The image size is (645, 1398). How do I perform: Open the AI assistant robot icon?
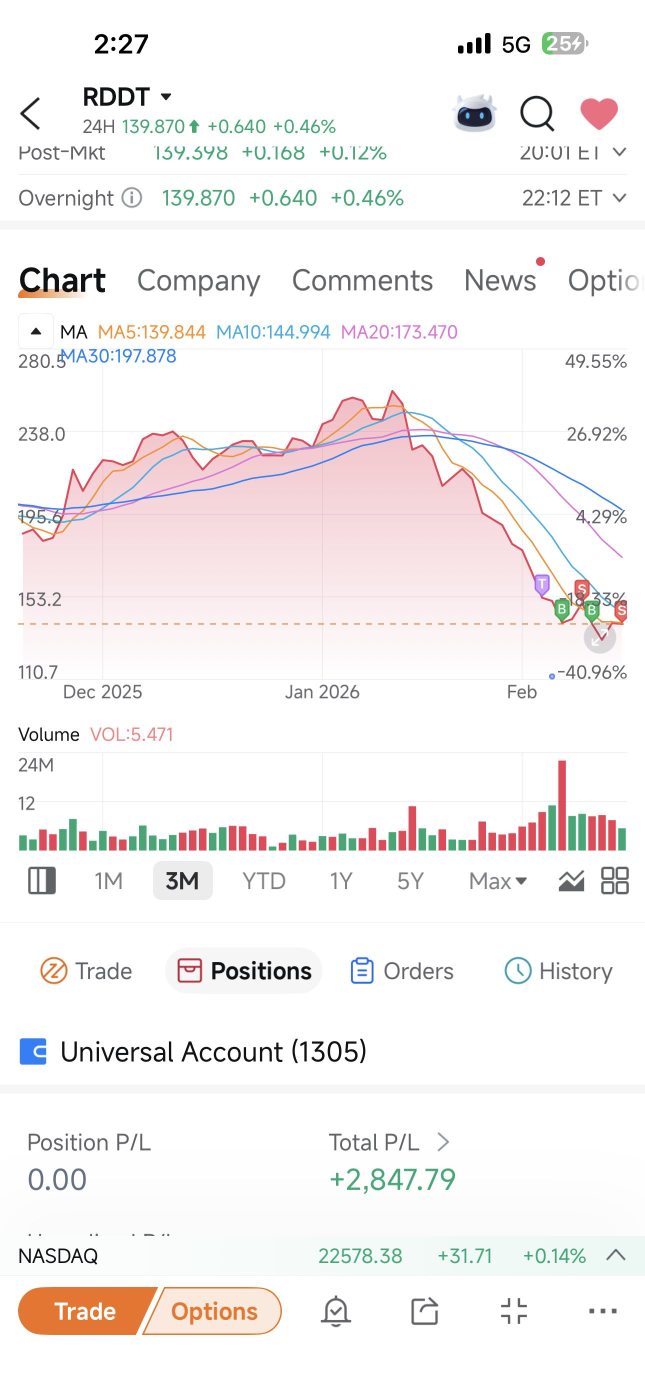475,113
